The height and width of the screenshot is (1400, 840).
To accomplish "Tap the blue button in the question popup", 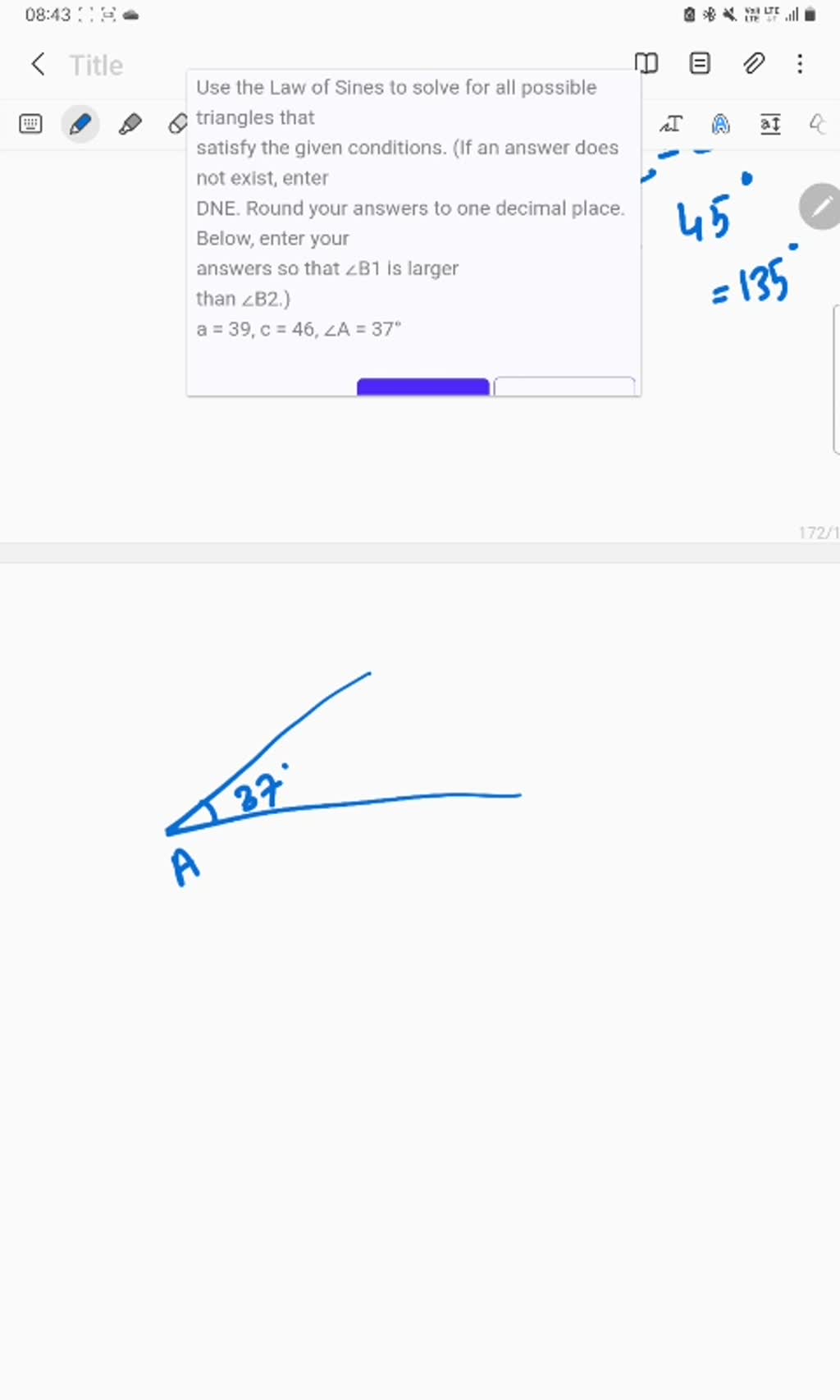I will pyautogui.click(x=422, y=387).
